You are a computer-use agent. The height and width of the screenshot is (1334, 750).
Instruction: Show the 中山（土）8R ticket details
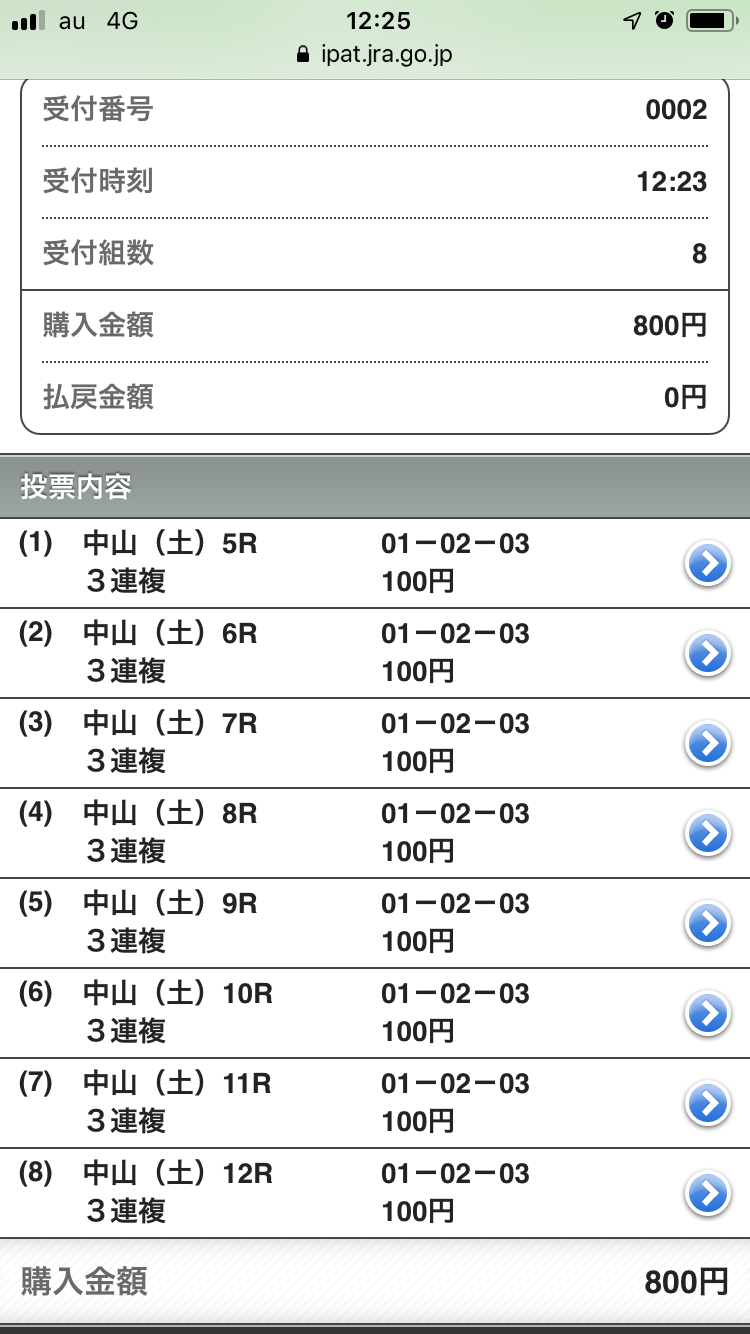[x=707, y=834]
